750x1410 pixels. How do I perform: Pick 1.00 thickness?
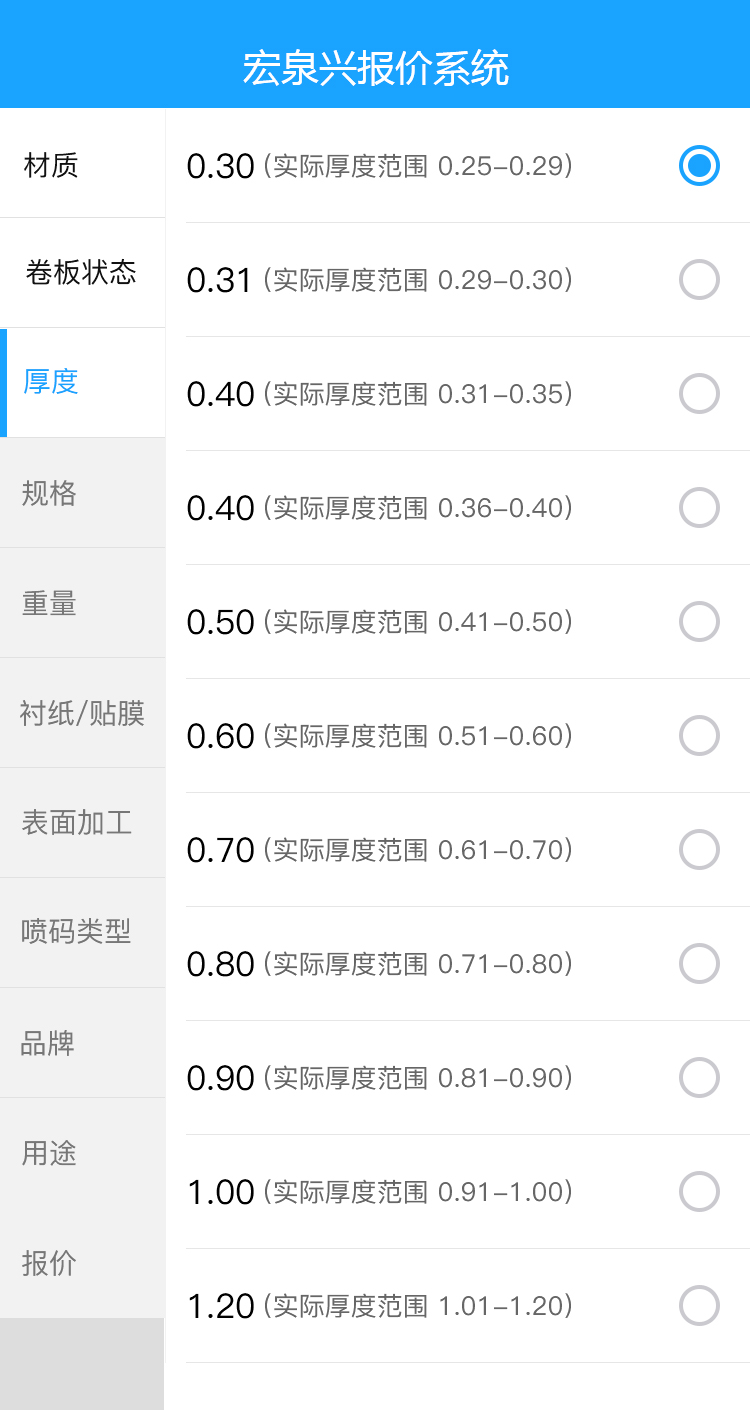pos(699,1192)
